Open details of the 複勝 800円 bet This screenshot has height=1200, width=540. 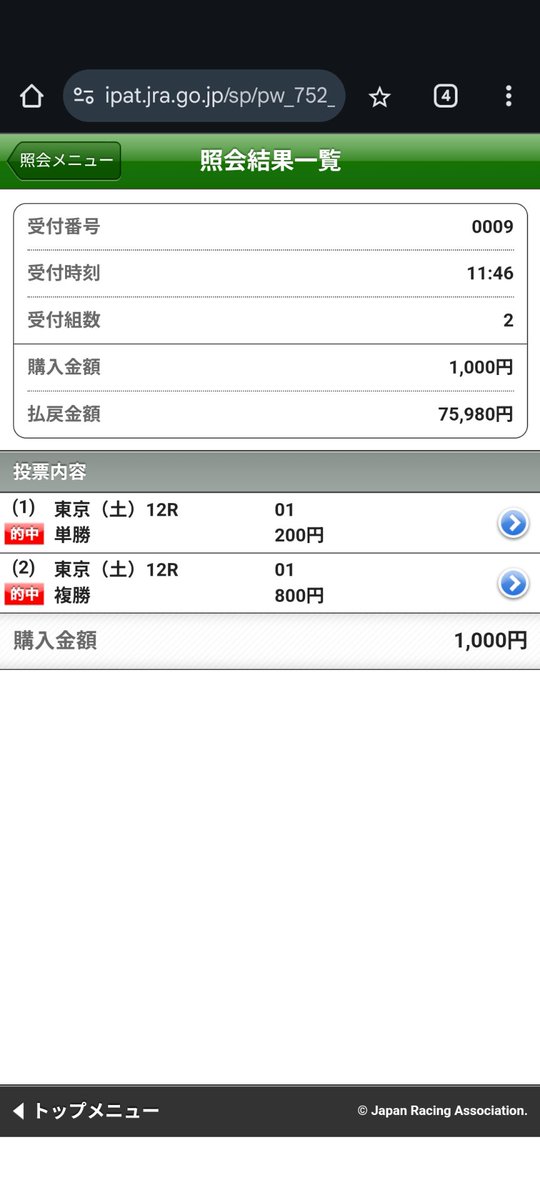513,583
